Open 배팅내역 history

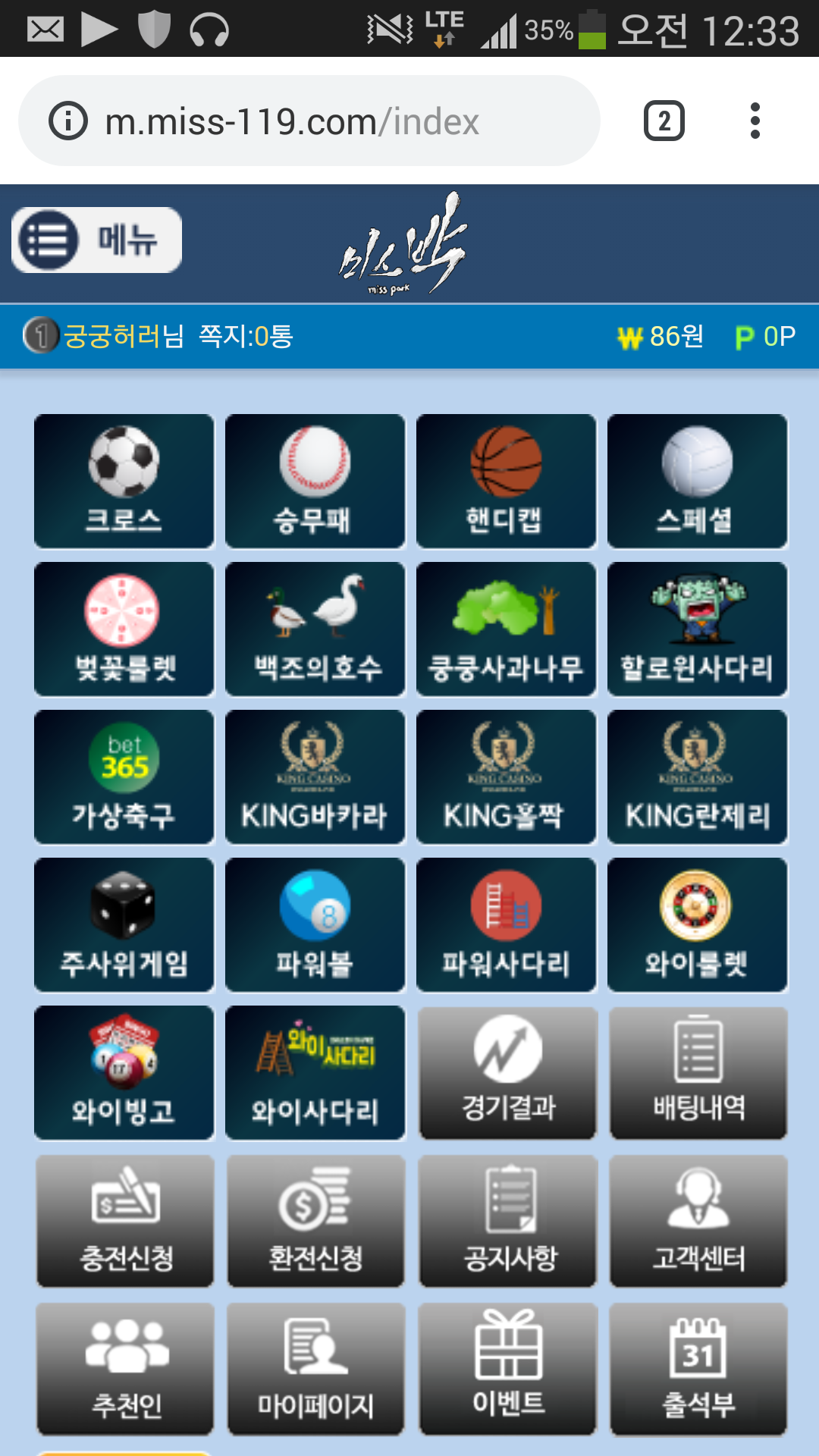click(698, 1072)
